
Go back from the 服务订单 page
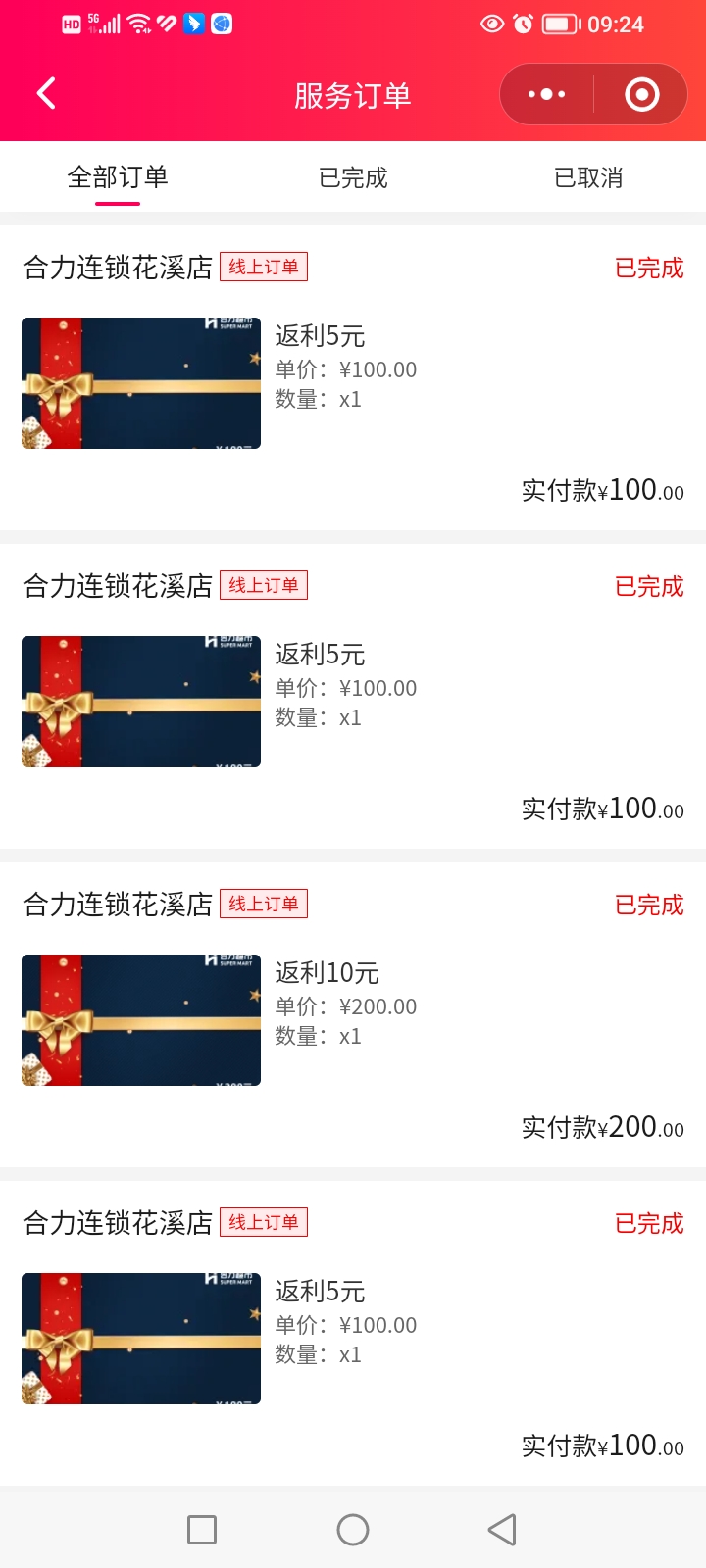pos(46,94)
